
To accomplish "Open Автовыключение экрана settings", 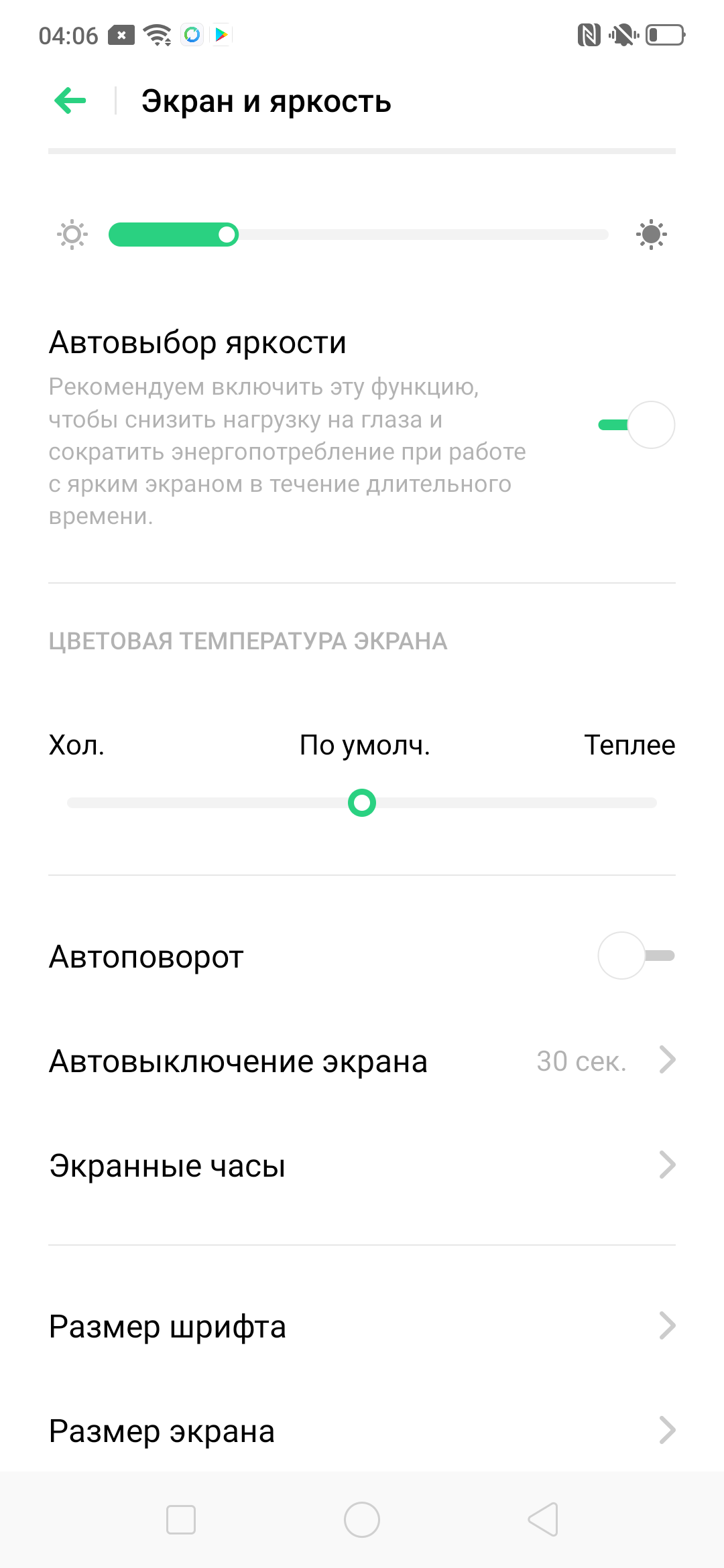I will point(362,1061).
